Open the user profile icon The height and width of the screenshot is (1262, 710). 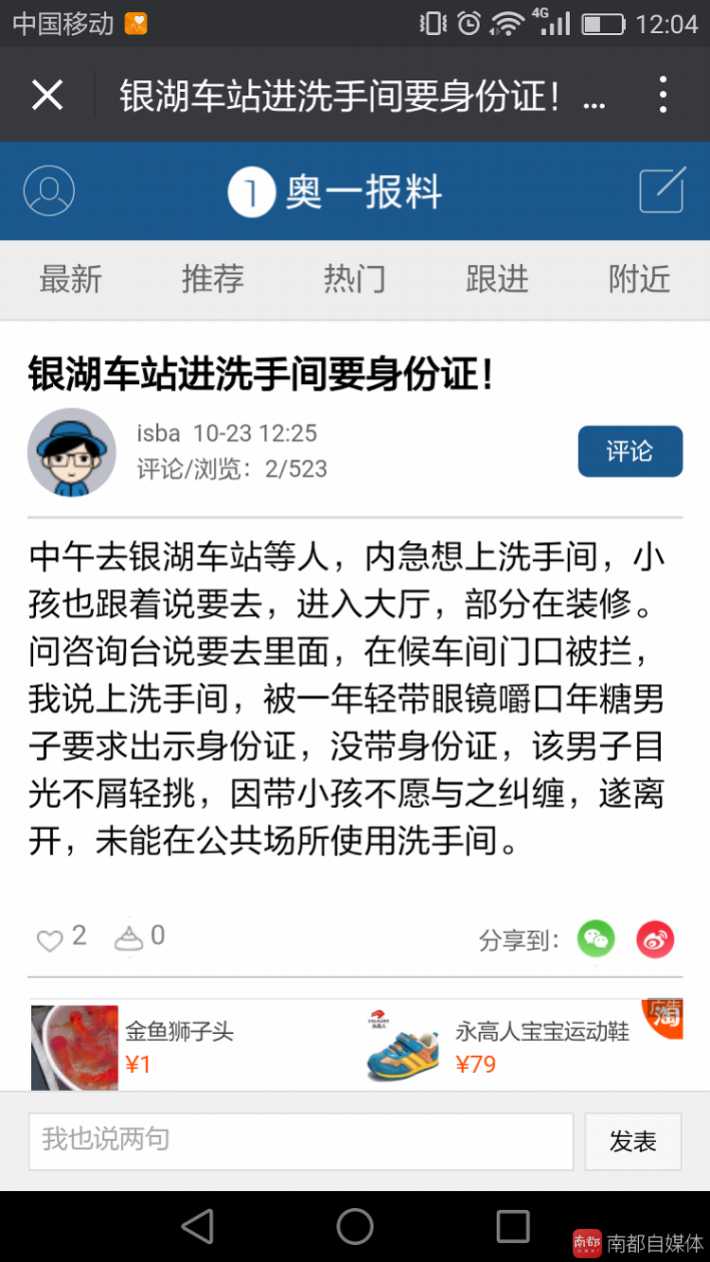(49, 191)
